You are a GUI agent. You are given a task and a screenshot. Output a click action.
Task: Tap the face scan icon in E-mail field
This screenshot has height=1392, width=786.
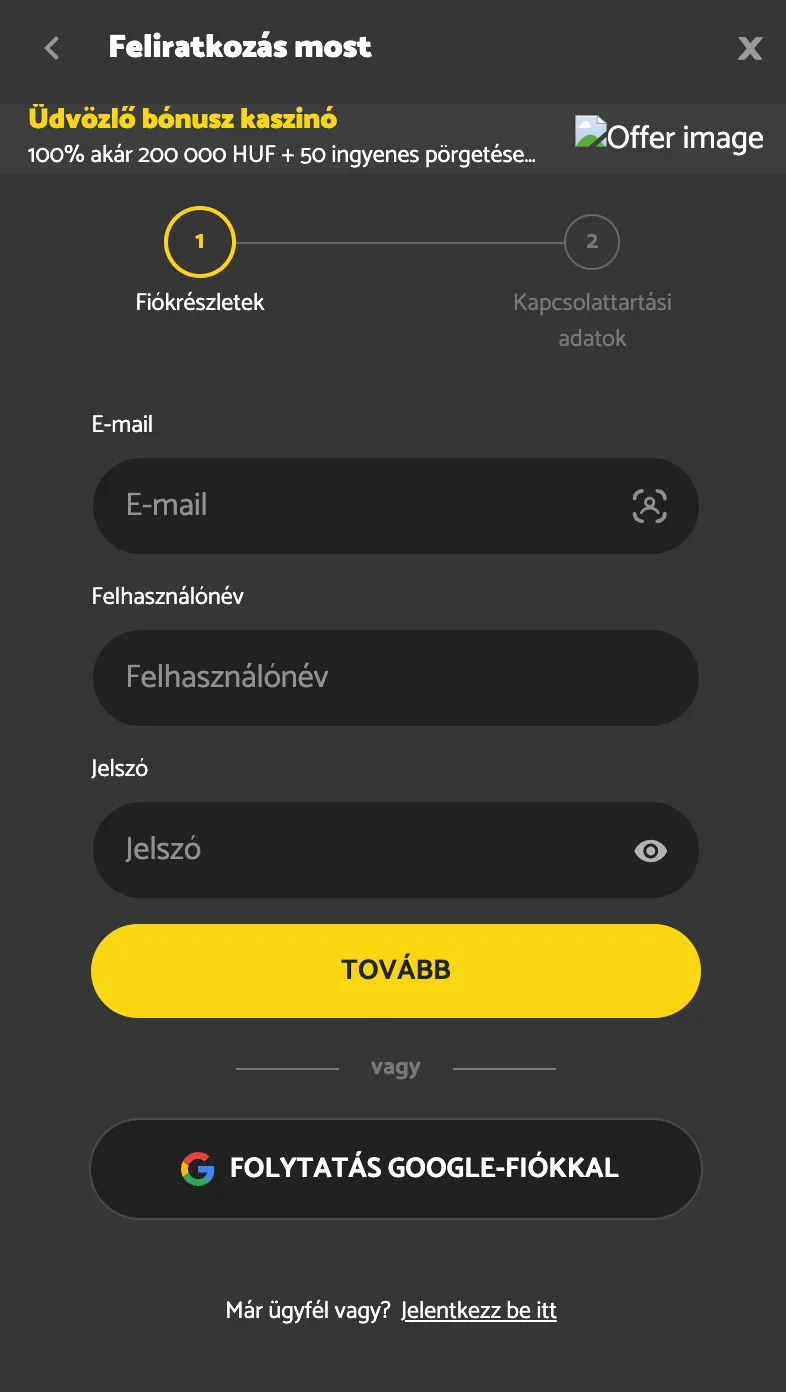pyautogui.click(x=650, y=506)
